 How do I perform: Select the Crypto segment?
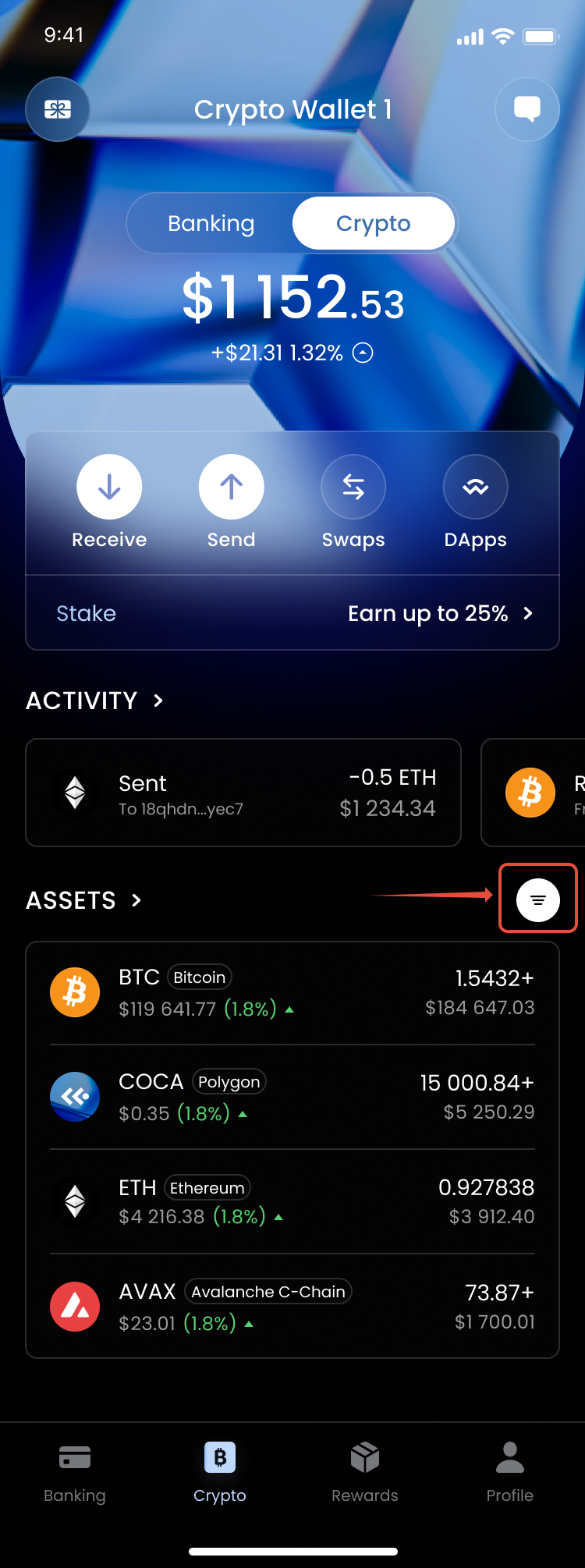coord(373,224)
